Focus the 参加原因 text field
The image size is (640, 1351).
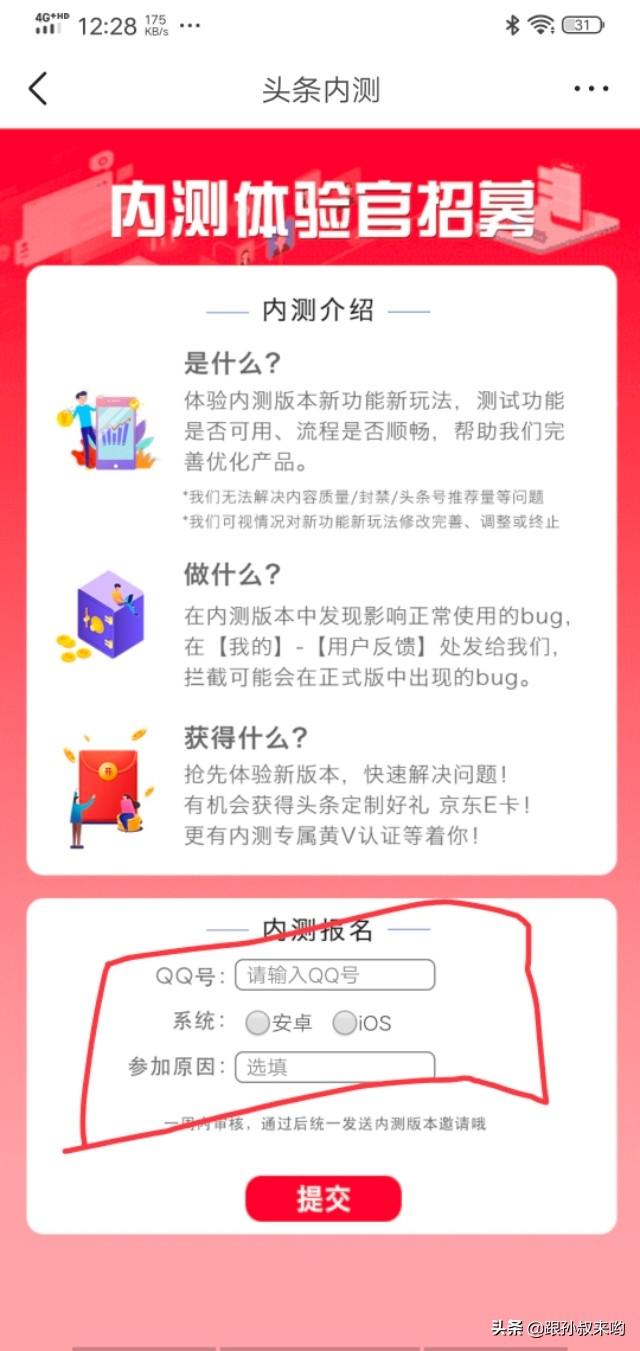(x=334, y=1067)
